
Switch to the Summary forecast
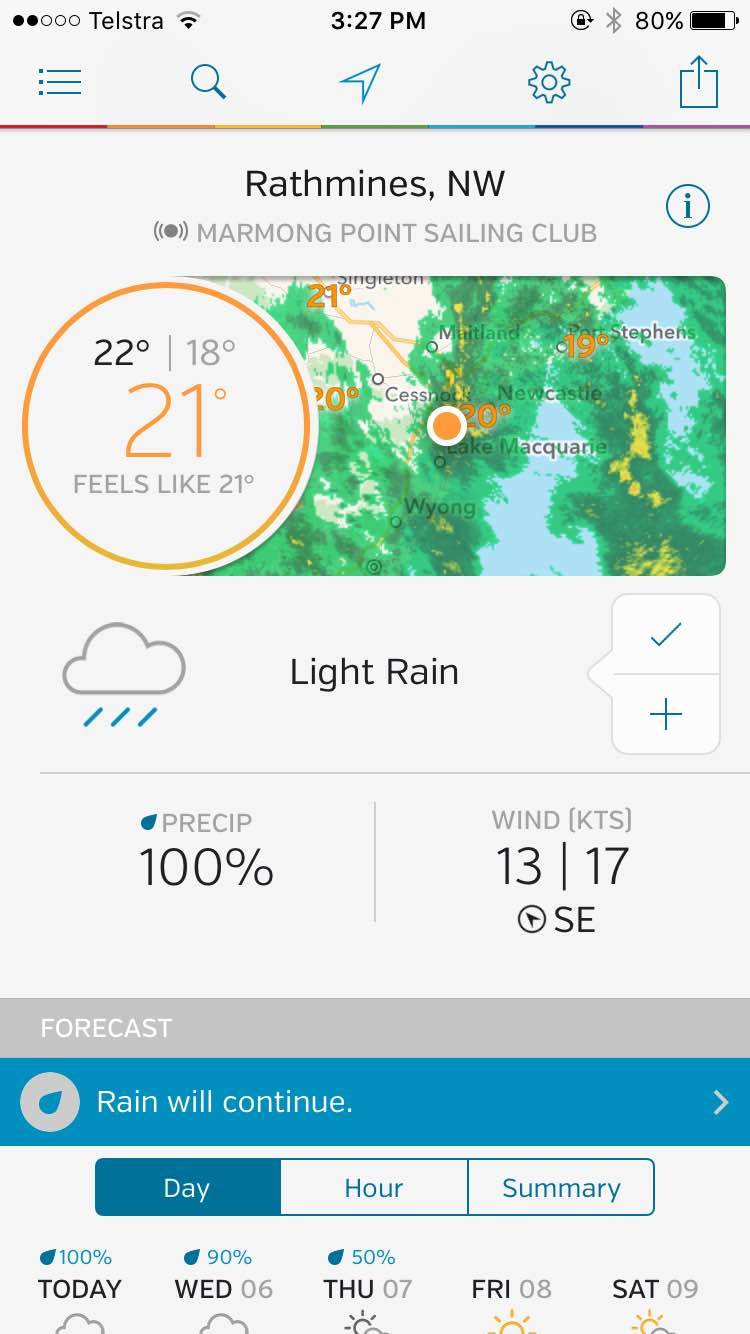[x=561, y=1188]
